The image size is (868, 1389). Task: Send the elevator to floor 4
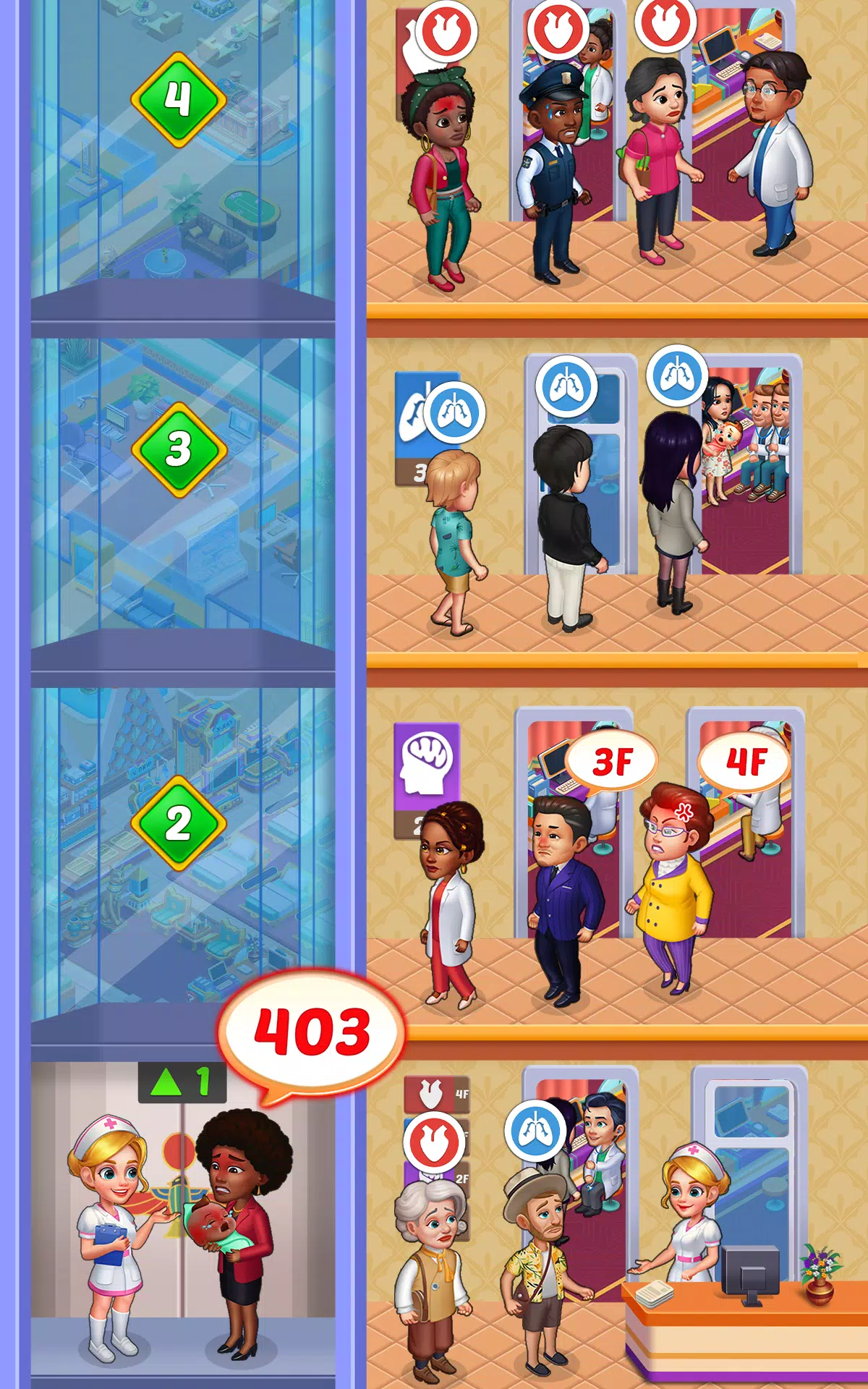[179, 100]
